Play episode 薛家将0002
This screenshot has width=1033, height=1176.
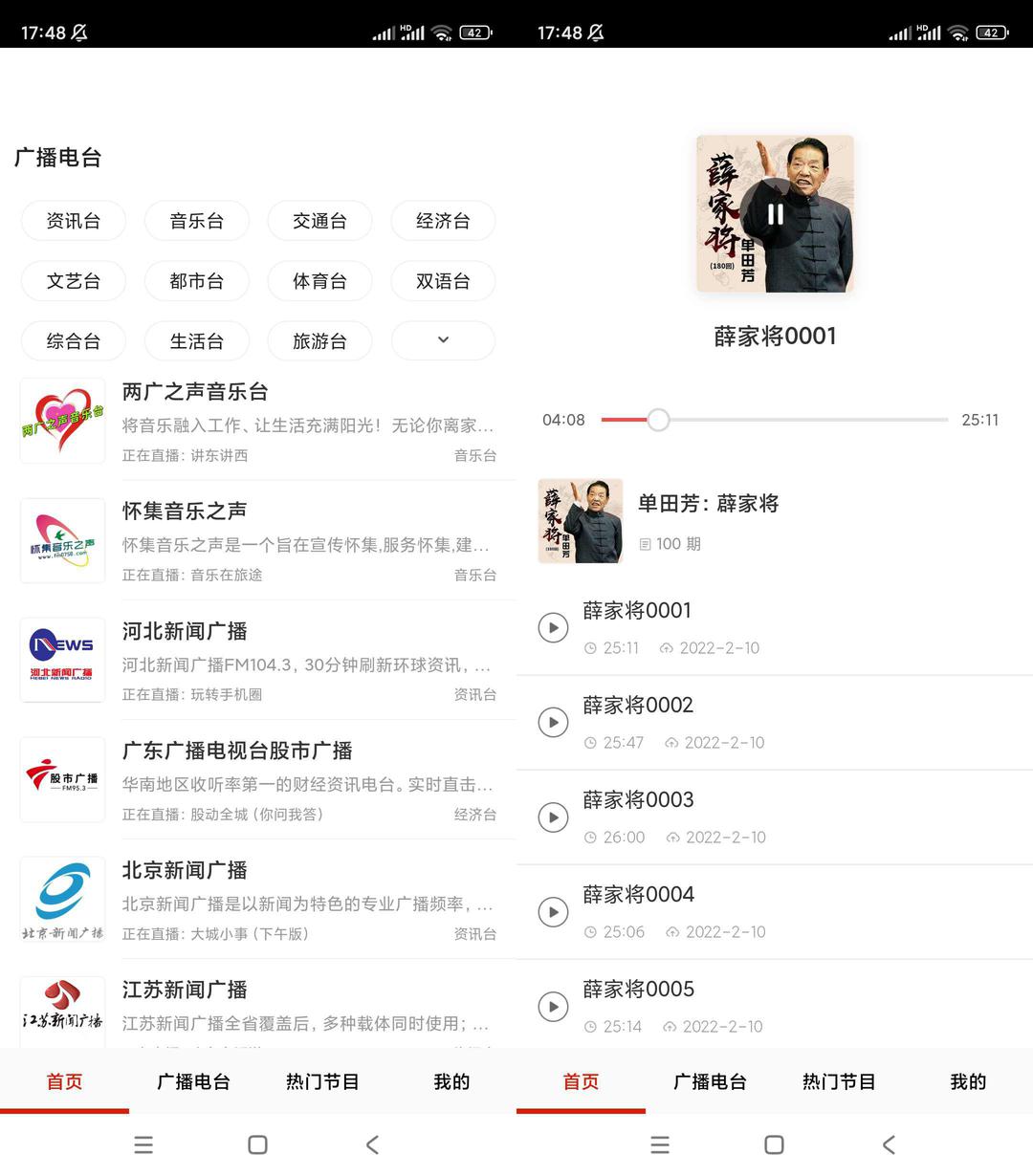[775, 723]
